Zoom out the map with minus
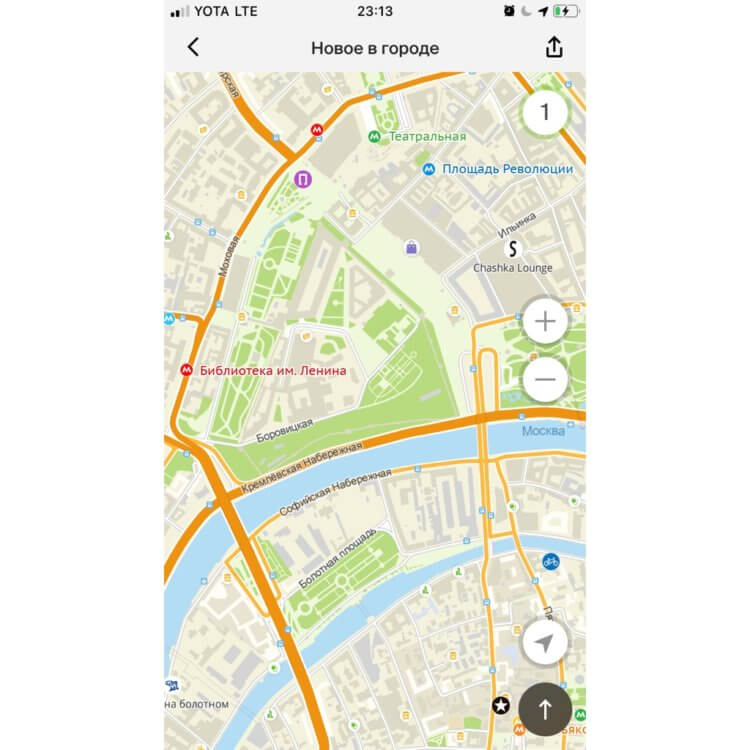The image size is (750, 750). pos(545,380)
